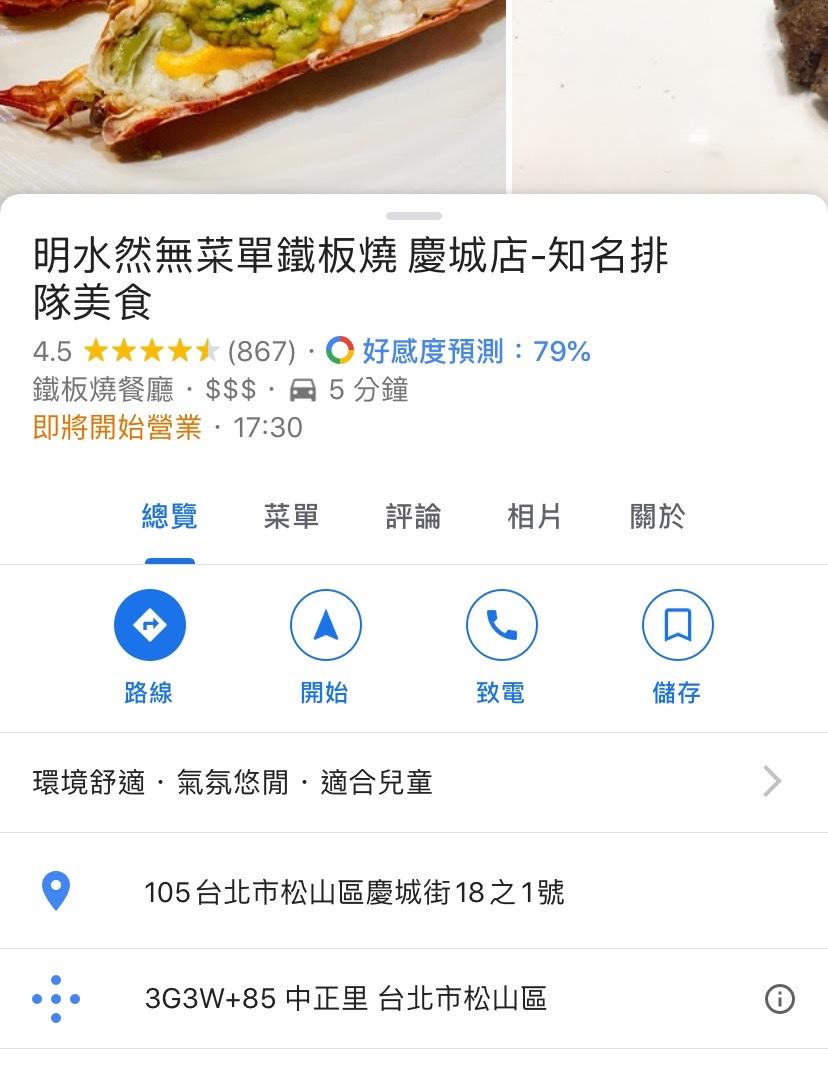Check the 好感度預測 79% match
This screenshot has height=1076, width=828.
pos(475,351)
